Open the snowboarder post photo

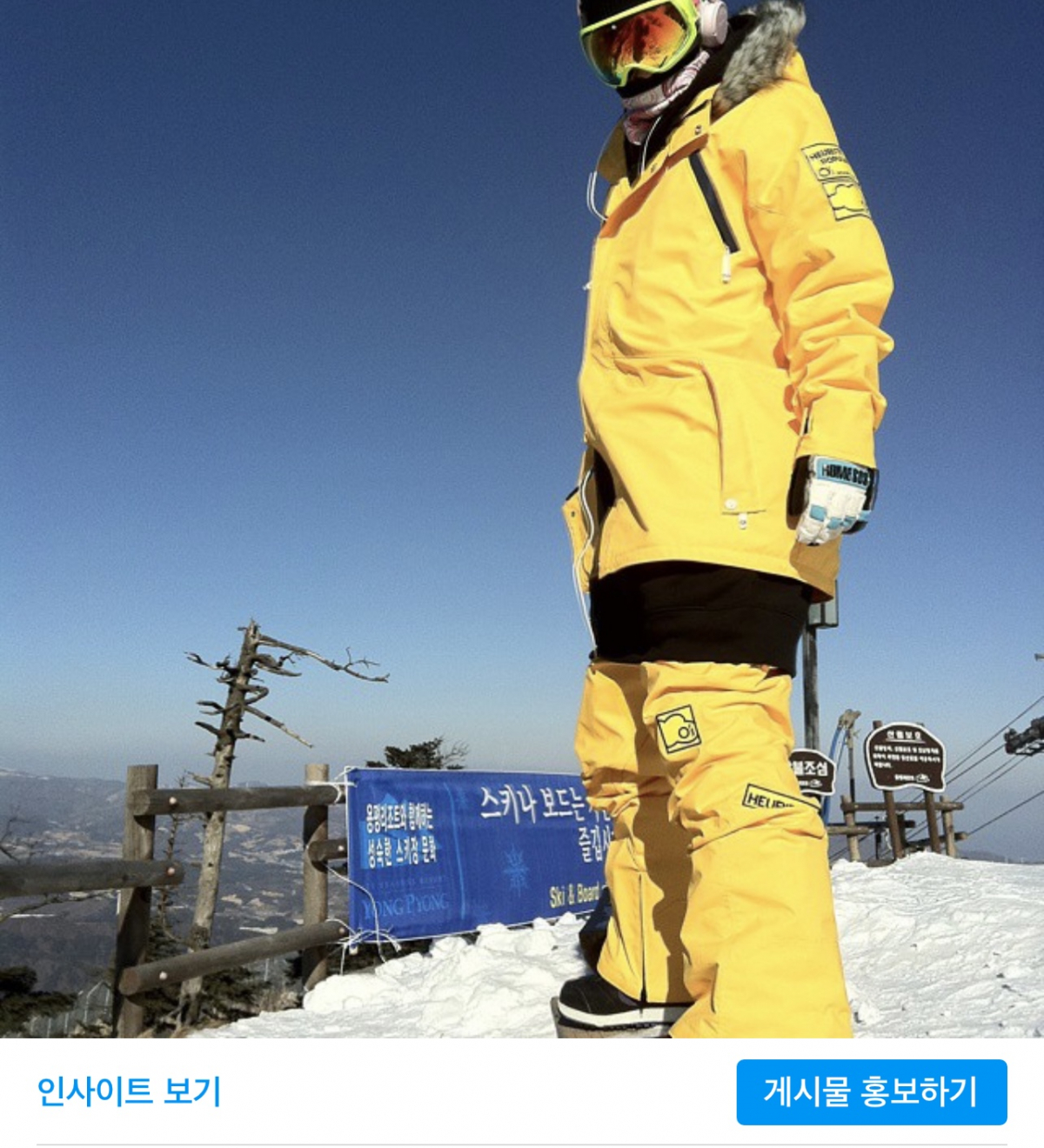pos(522,518)
